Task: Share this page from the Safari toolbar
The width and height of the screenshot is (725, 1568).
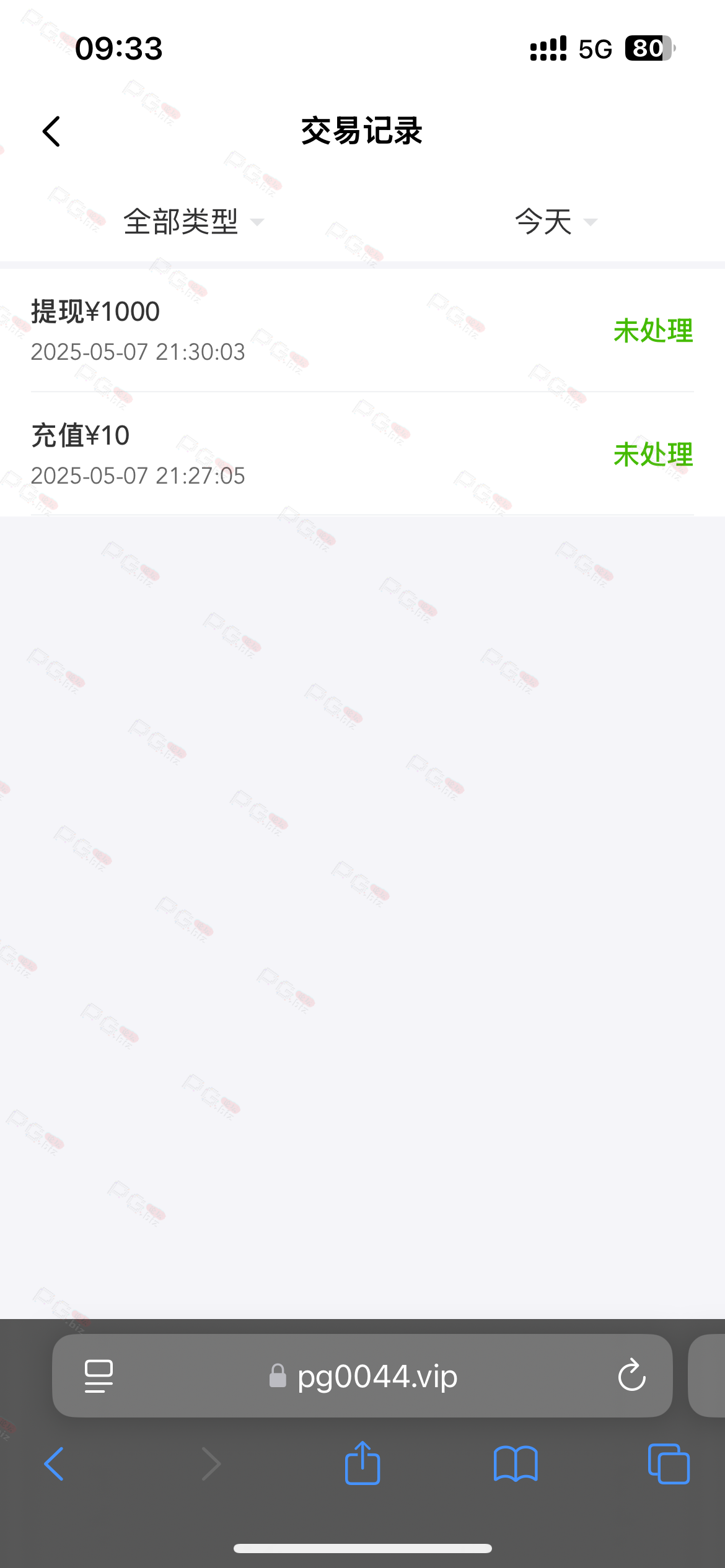Action: coord(362,1464)
